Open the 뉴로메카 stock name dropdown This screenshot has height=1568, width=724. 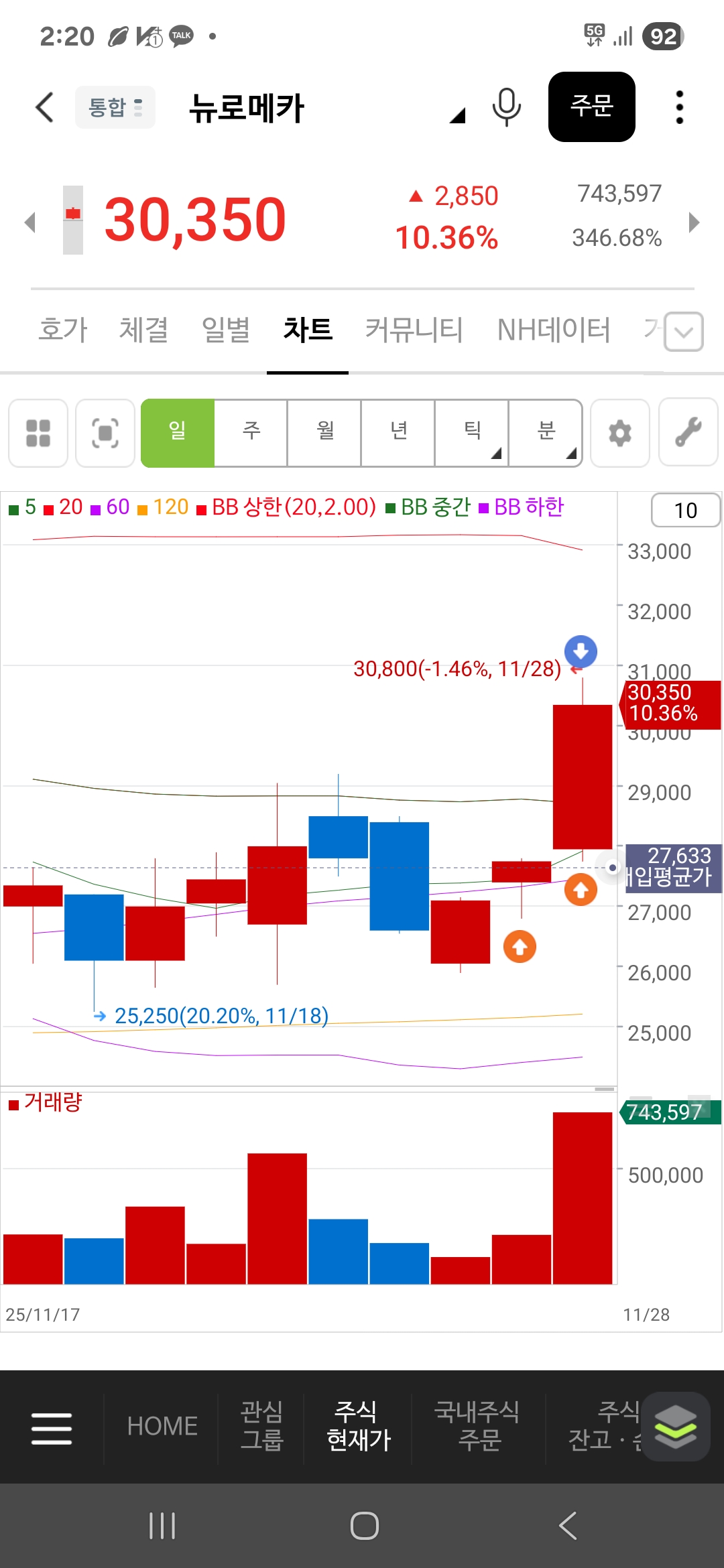tap(457, 115)
